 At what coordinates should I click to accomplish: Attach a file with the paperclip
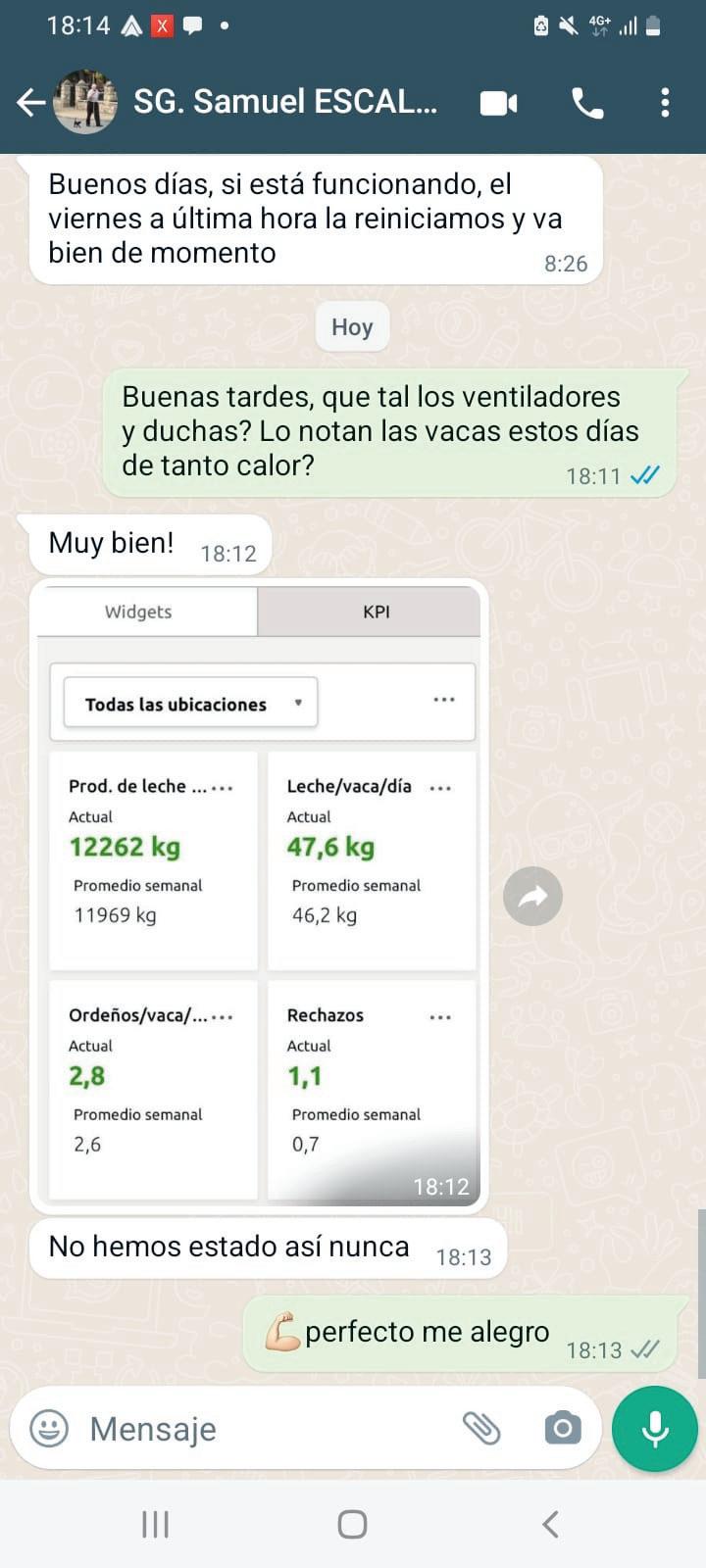coord(481,1428)
